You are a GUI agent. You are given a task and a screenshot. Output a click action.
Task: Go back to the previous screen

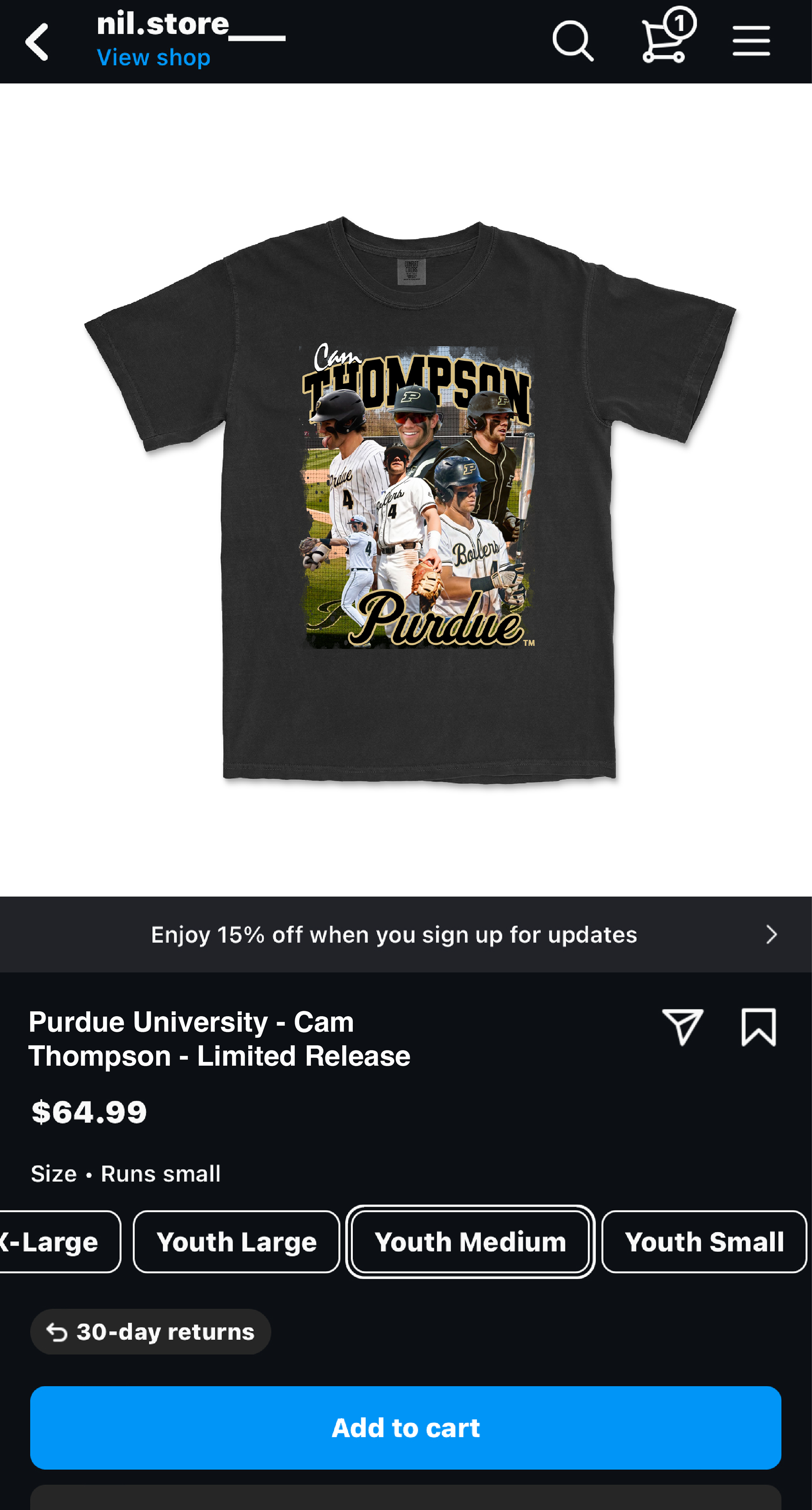coord(37,41)
